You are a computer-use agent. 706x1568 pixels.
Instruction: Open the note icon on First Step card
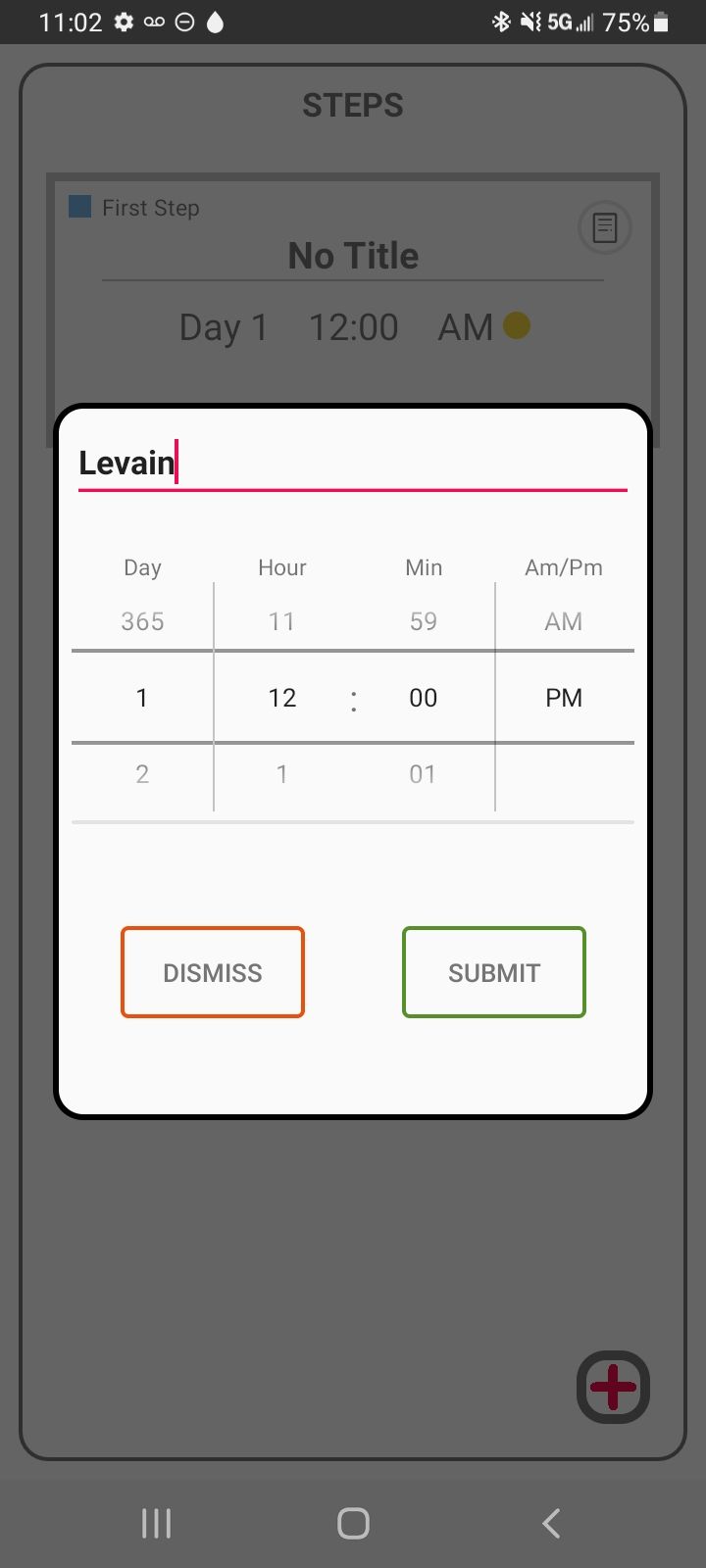point(605,227)
